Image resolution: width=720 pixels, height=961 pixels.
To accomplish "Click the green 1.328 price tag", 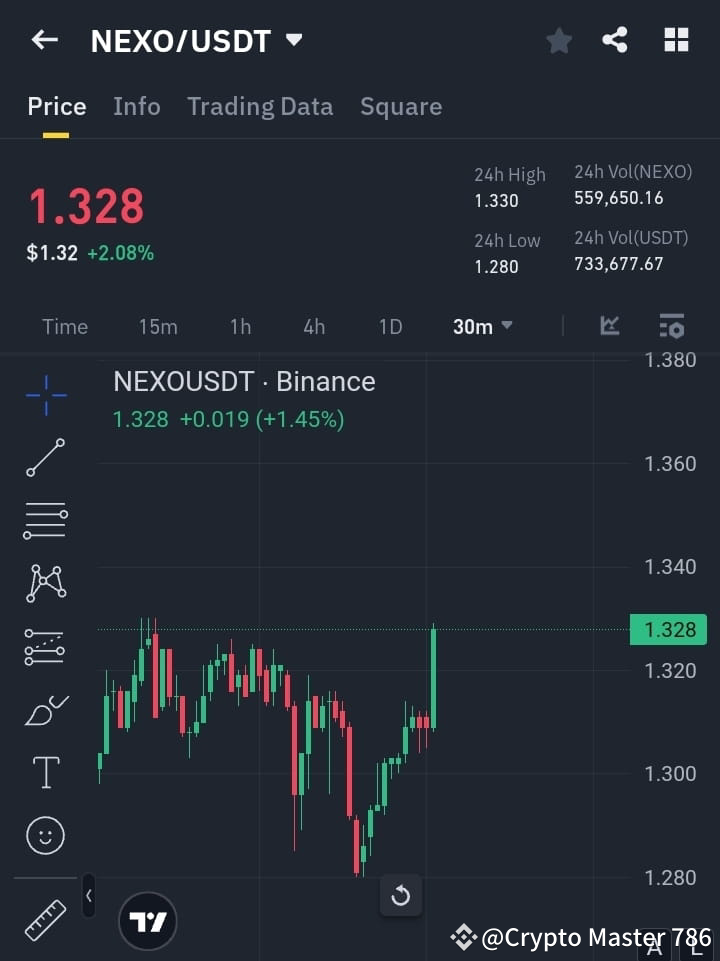I will click(x=668, y=629).
